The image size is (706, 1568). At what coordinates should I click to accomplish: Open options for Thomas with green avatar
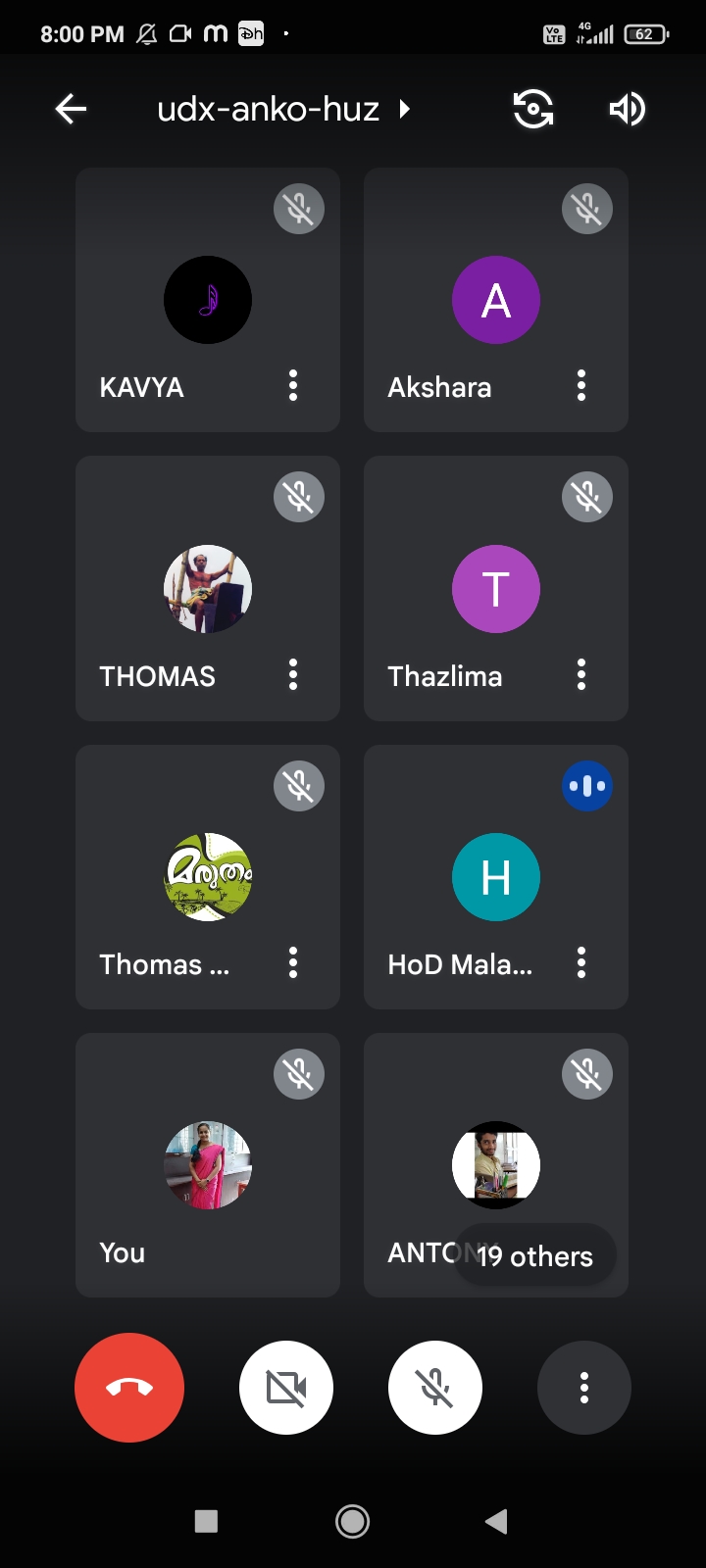(293, 963)
